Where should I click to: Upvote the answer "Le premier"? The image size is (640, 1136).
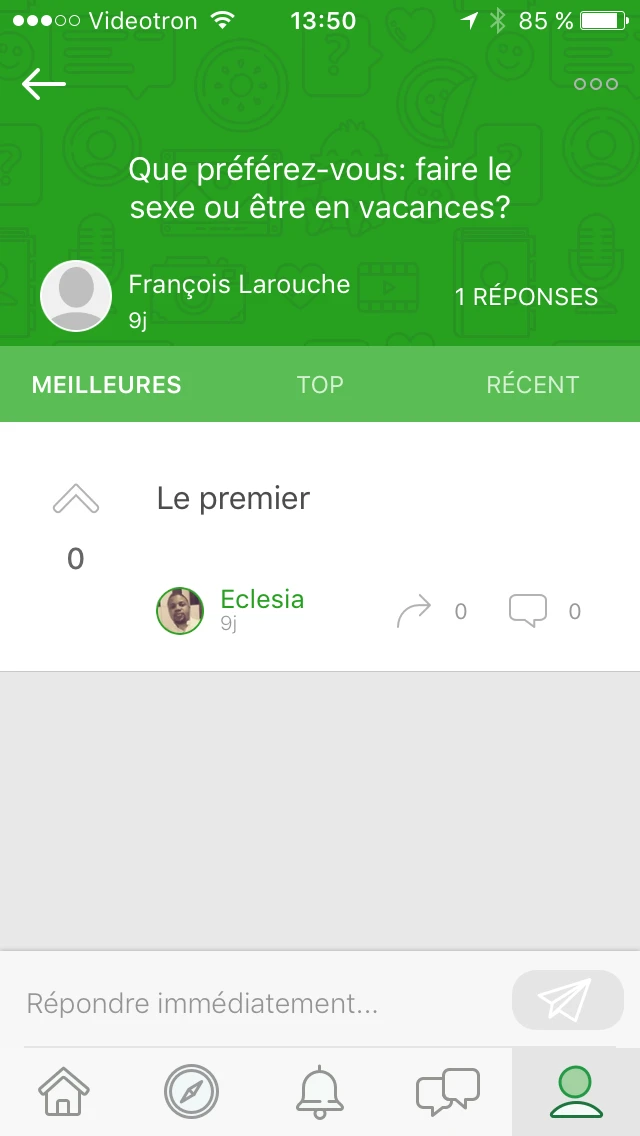[76, 499]
